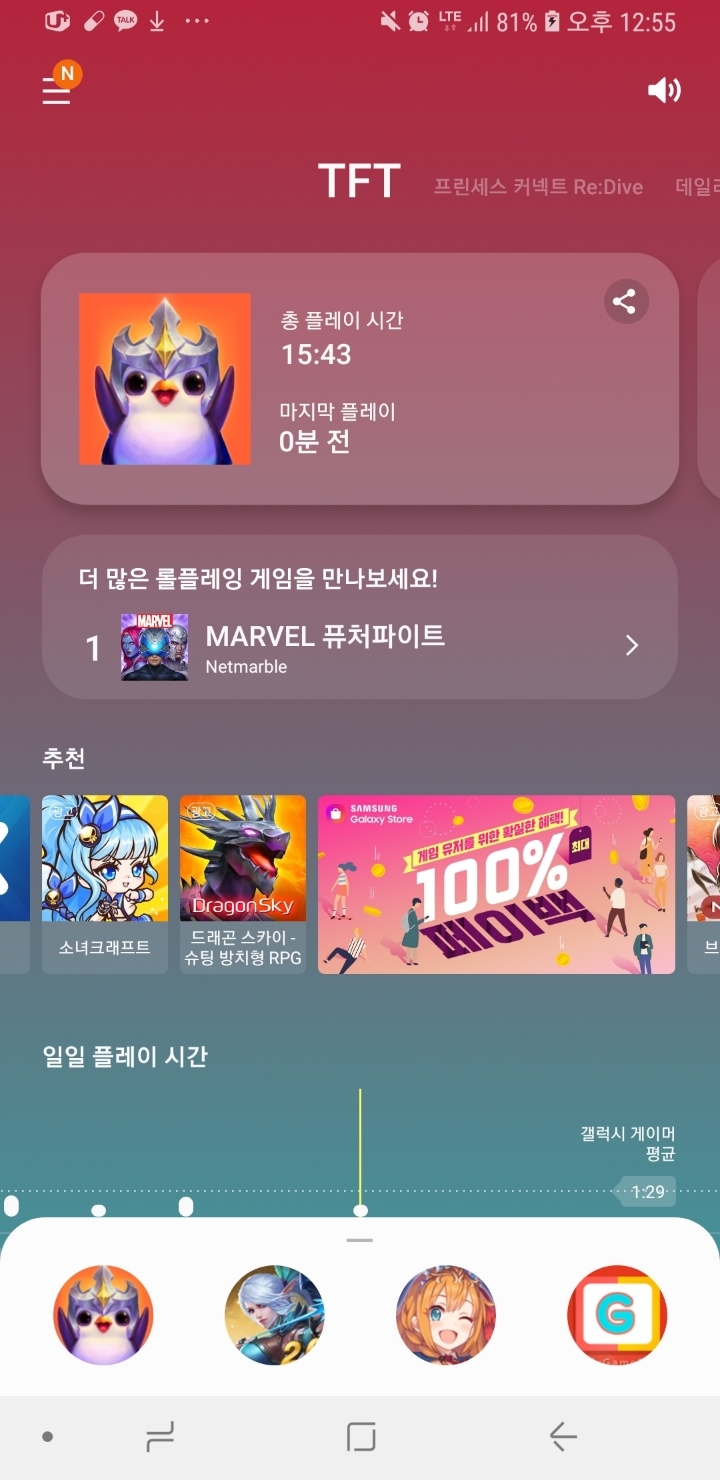Mute game sounds via the speaker icon
The height and width of the screenshot is (1480, 720).
663,91
